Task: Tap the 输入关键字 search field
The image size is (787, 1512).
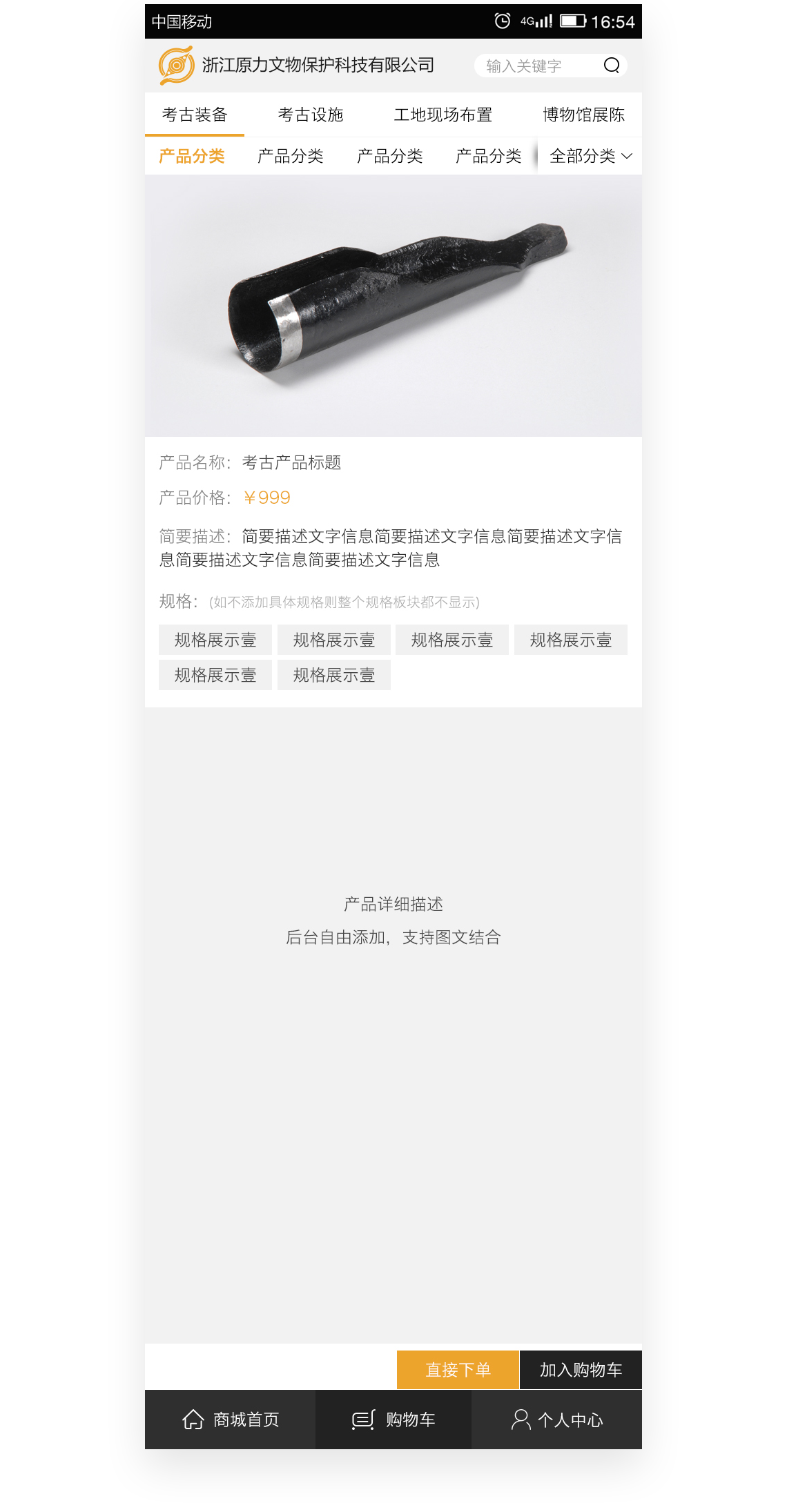Action: (532, 66)
